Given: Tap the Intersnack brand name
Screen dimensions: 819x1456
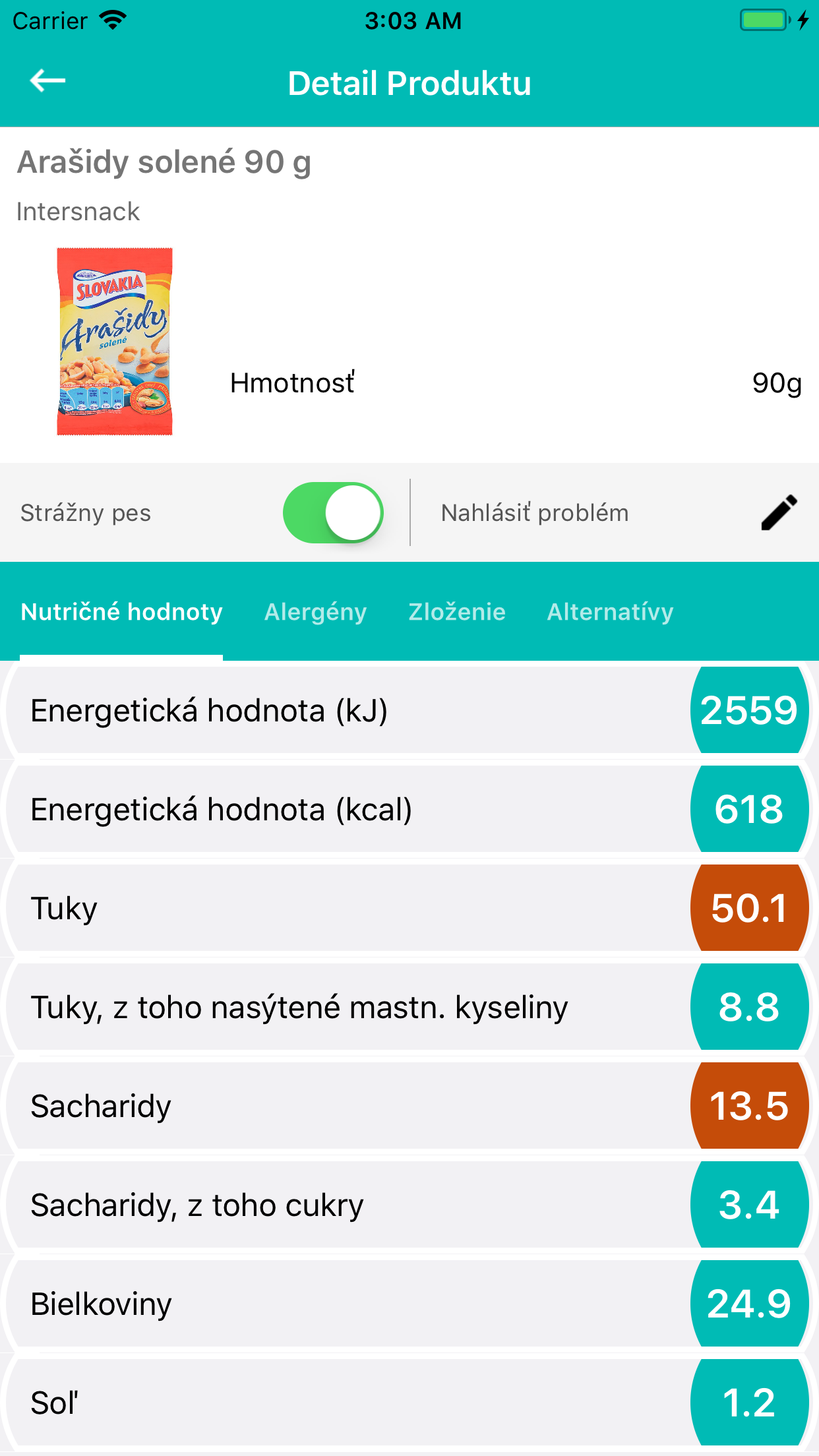Looking at the screenshot, I should pos(77,211).
